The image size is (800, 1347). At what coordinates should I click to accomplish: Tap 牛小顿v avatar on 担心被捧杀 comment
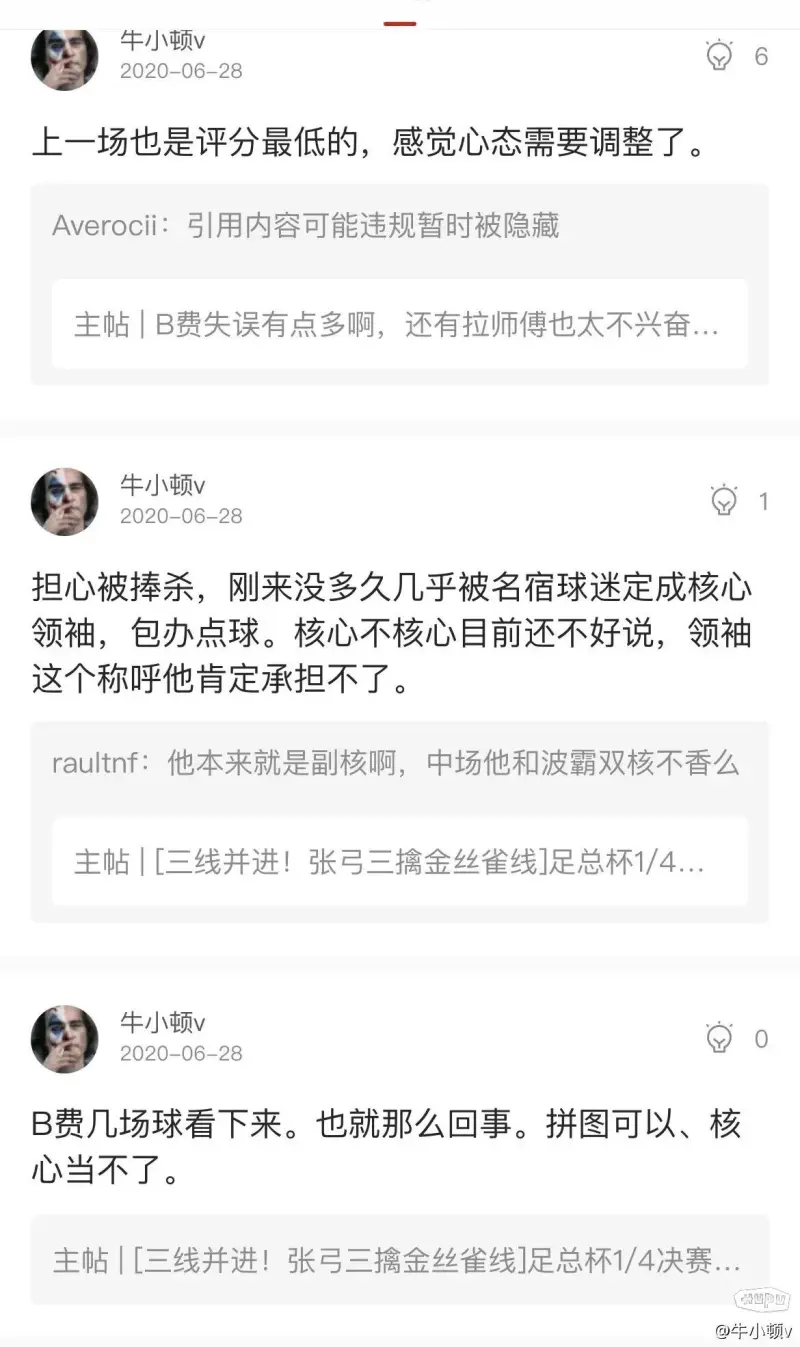65,500
